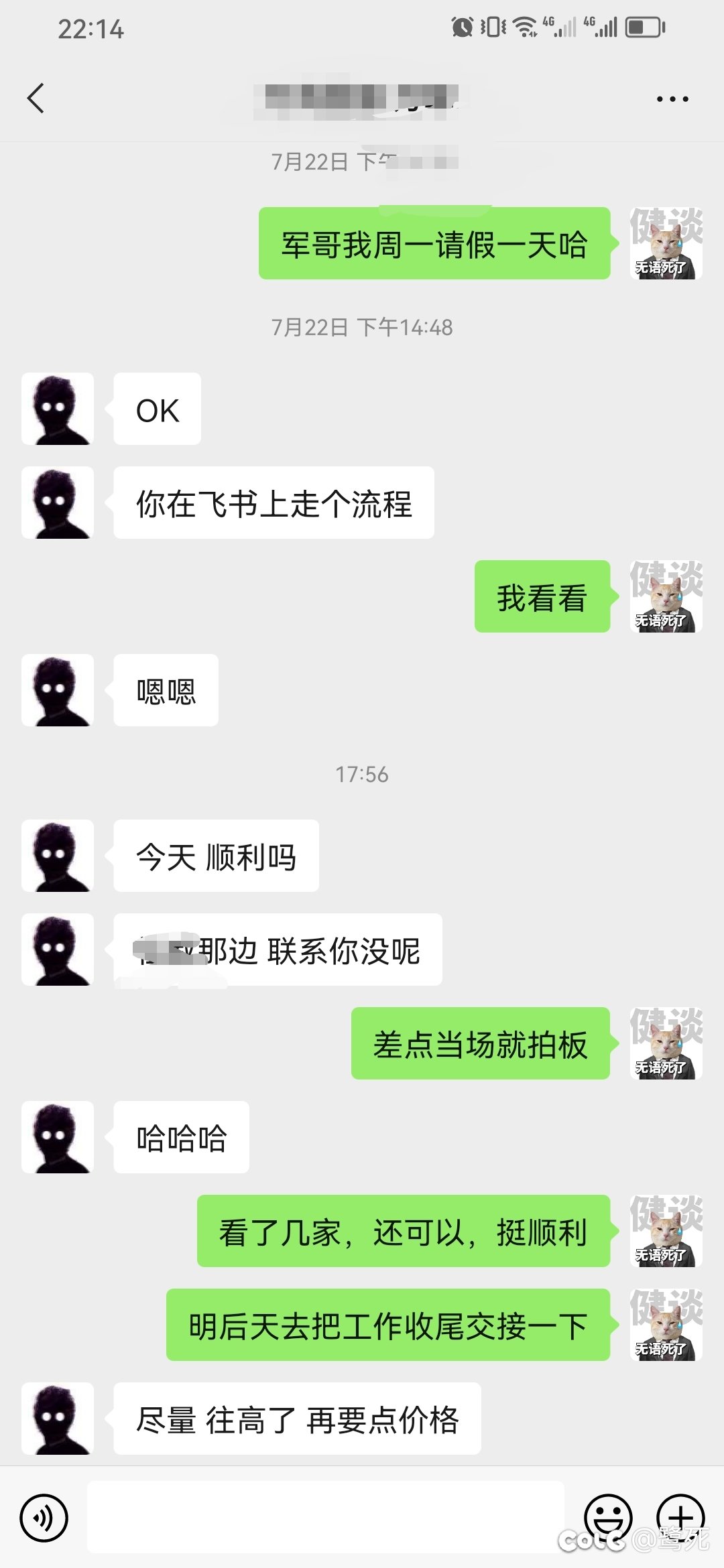Switch to voice message input

44,1518
